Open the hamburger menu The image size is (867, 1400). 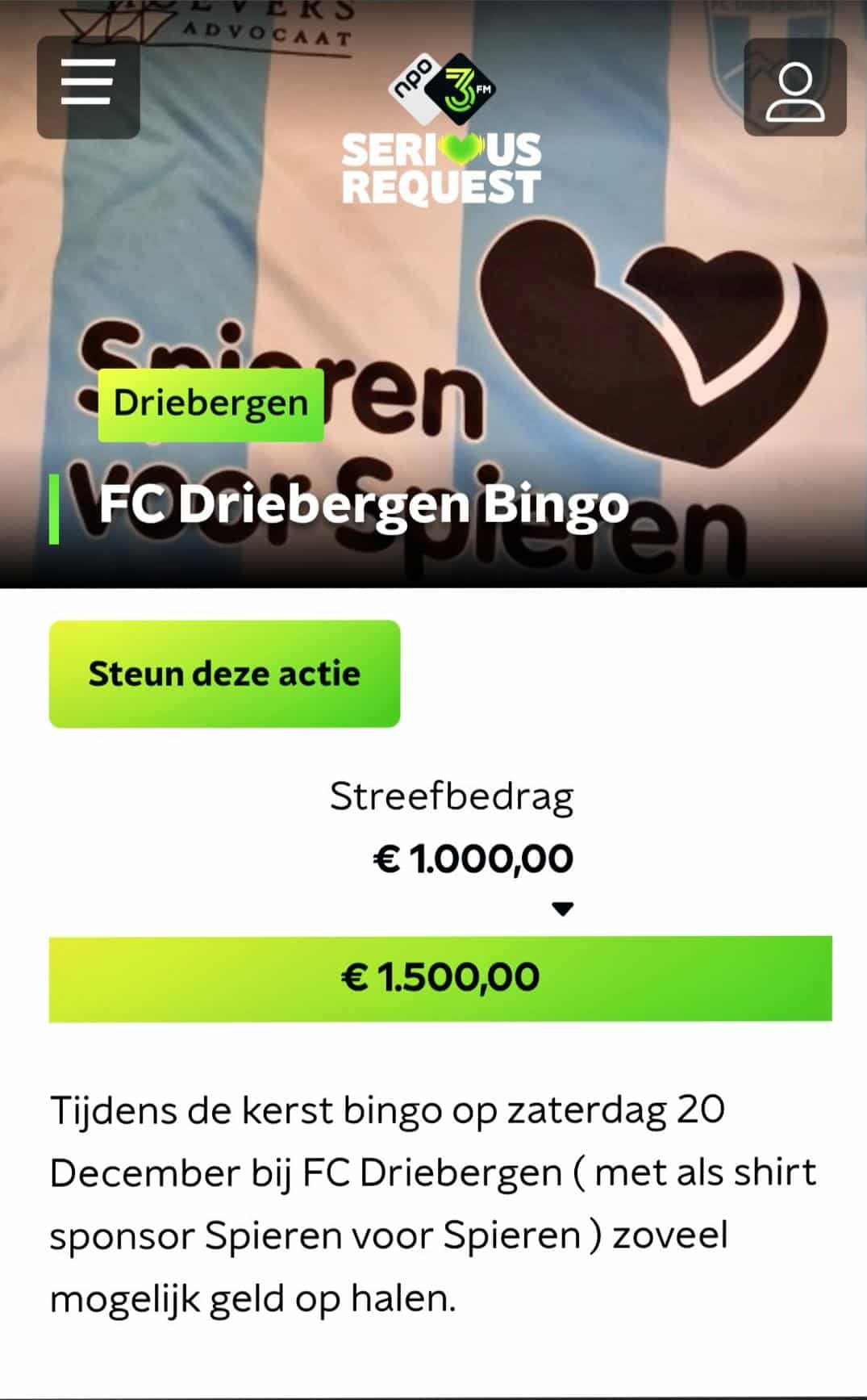click(x=88, y=85)
